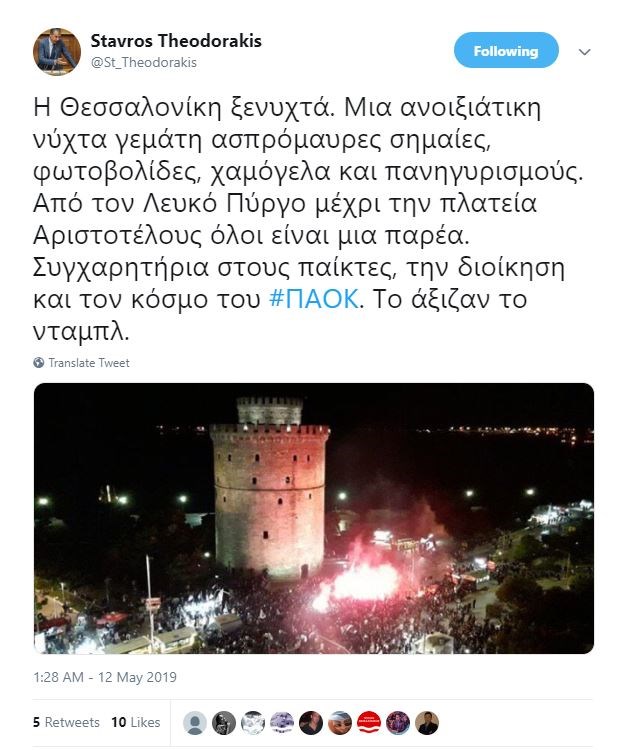Tap the Following button
The image size is (628, 750).
505,51
